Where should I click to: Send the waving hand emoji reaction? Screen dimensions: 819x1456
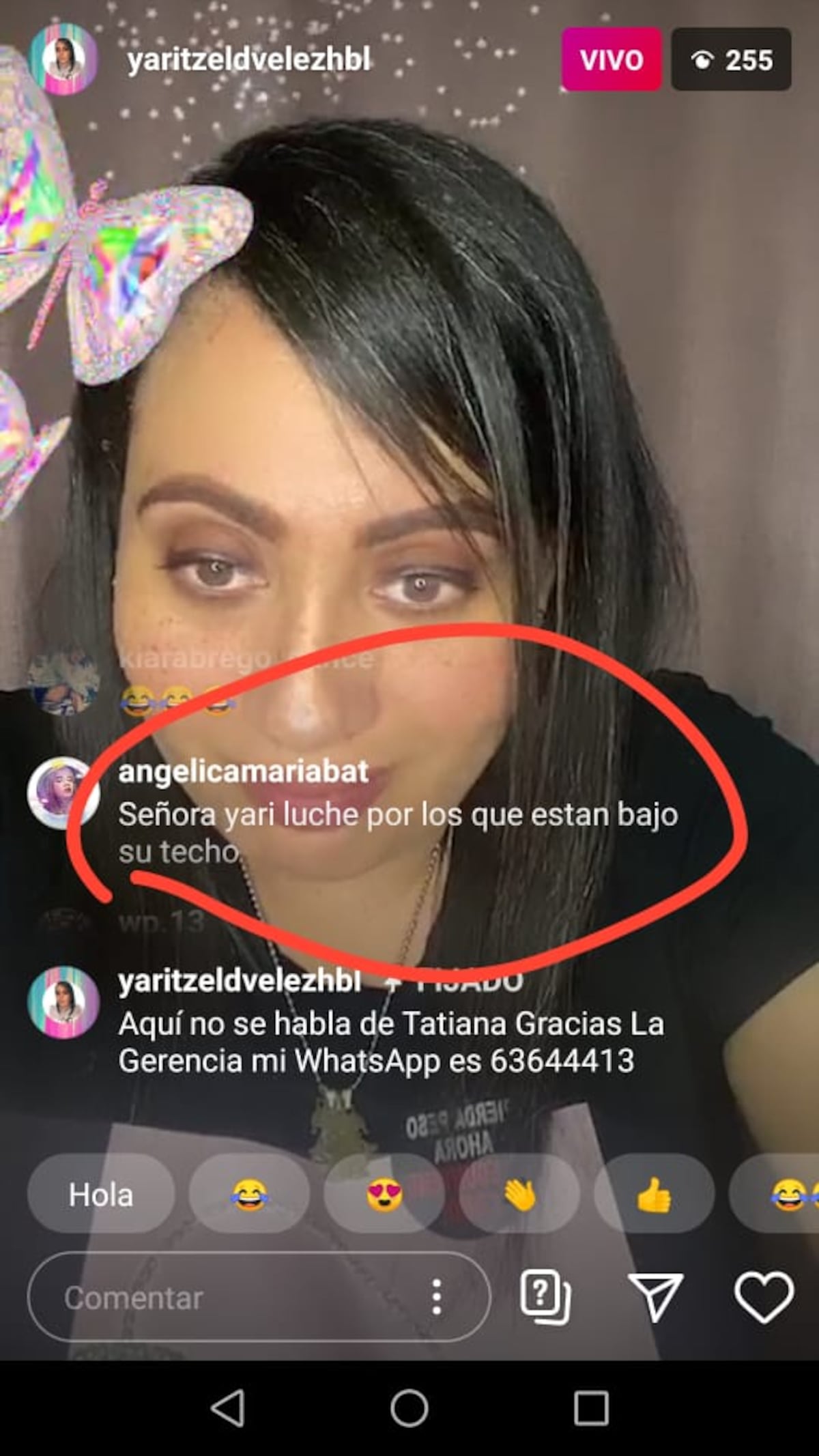[x=519, y=1195]
